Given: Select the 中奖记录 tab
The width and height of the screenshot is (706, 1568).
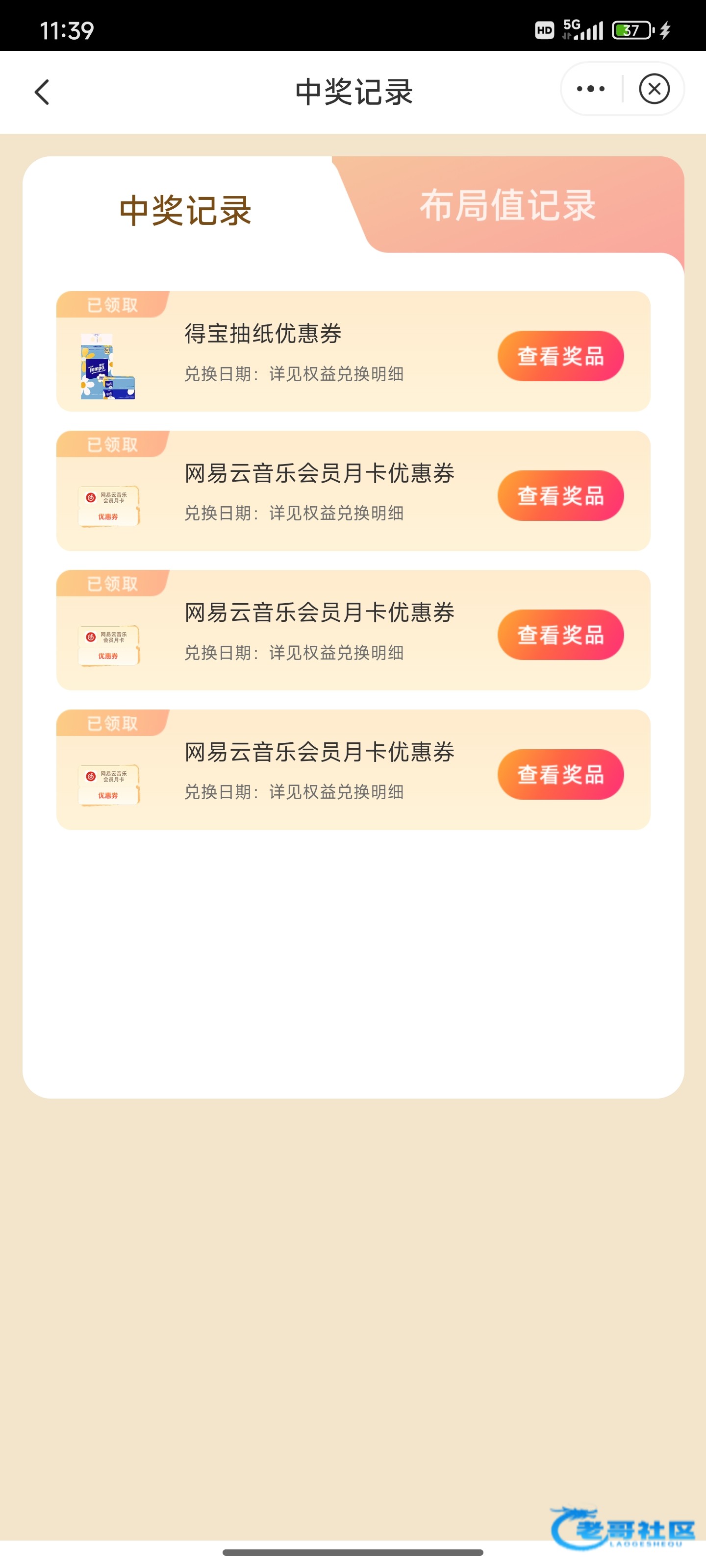Looking at the screenshot, I should 185,211.
